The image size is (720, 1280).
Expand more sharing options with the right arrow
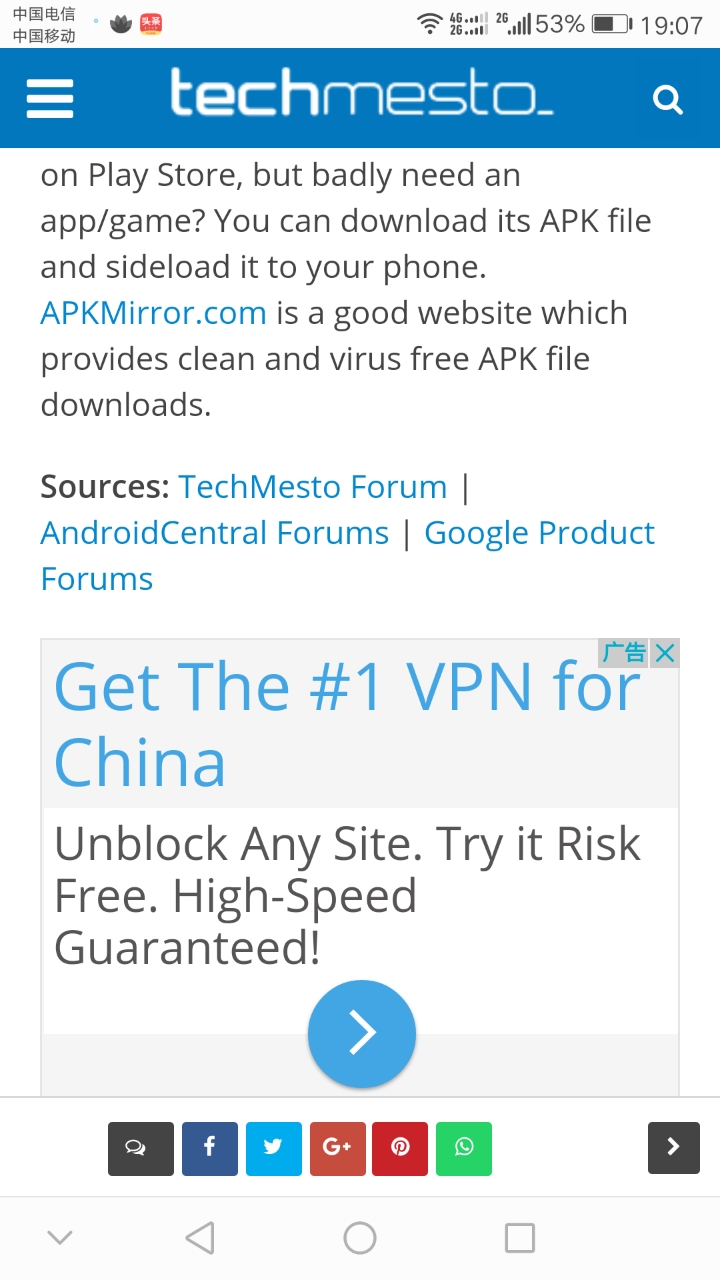(673, 1148)
